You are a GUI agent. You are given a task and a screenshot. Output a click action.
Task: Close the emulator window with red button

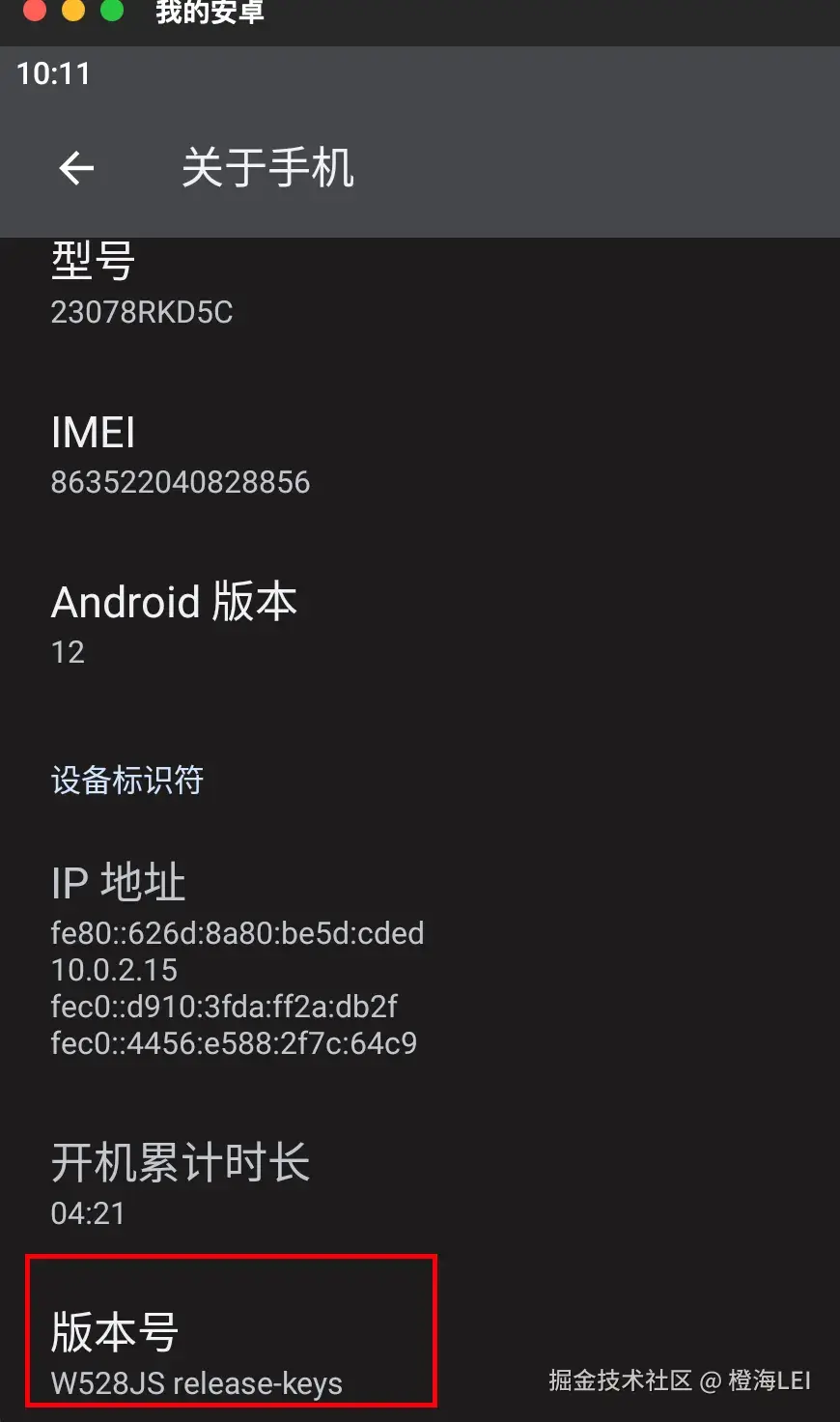(35, 11)
